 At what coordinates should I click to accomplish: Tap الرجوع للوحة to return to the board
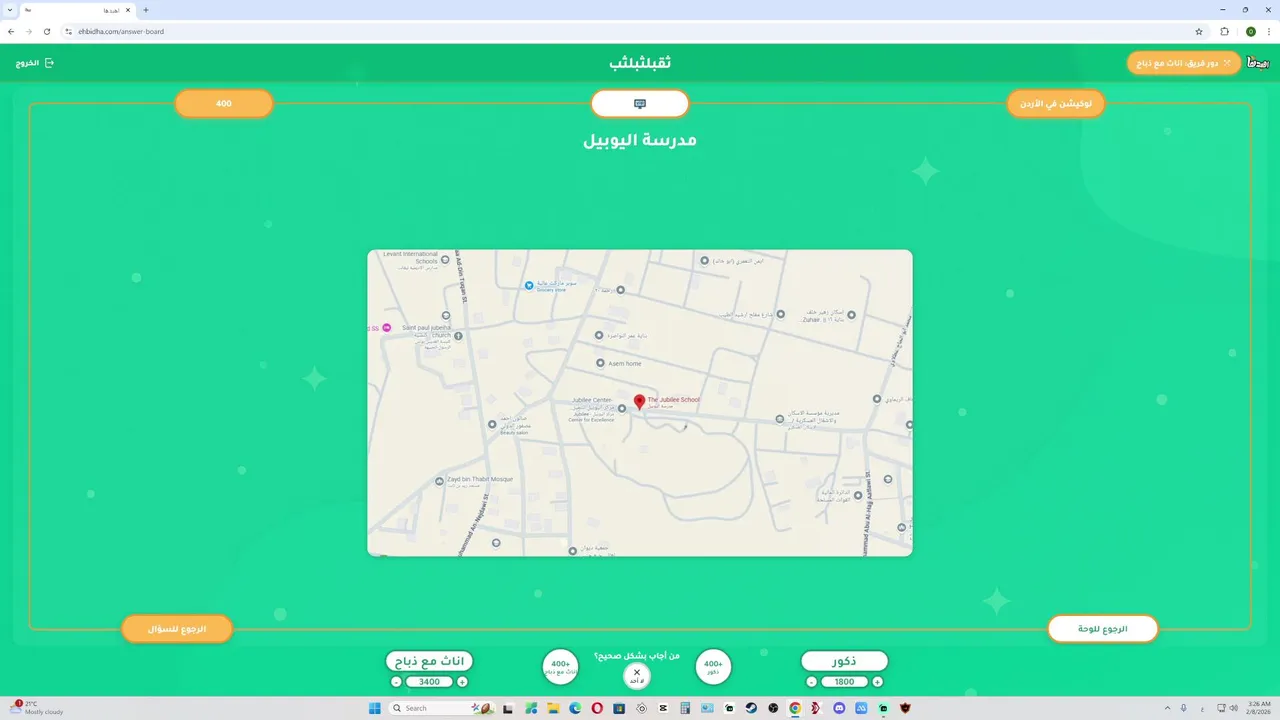[1103, 629]
